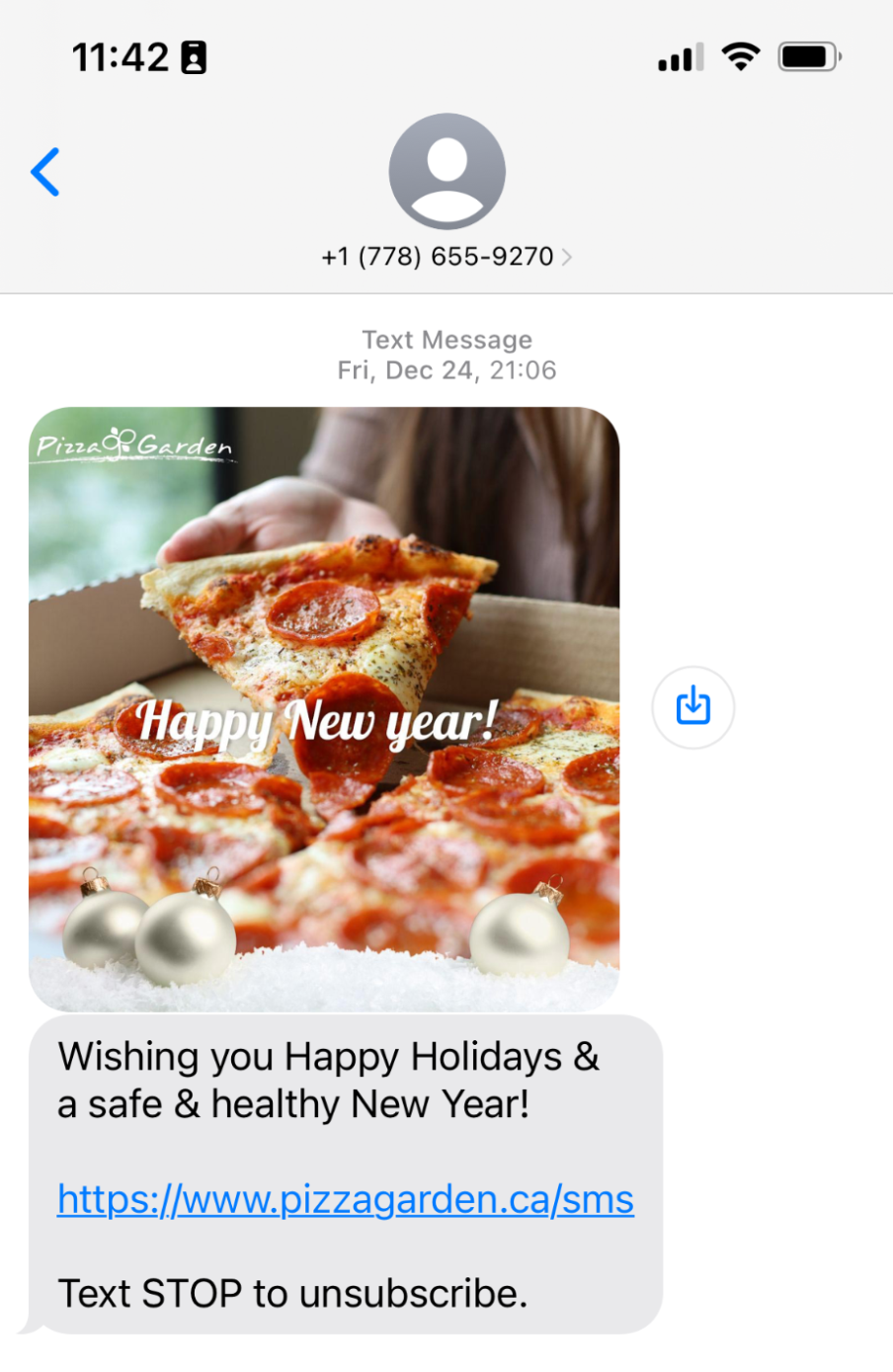The width and height of the screenshot is (893, 1372).
Task: Go back to the messages list
Action: 45,173
